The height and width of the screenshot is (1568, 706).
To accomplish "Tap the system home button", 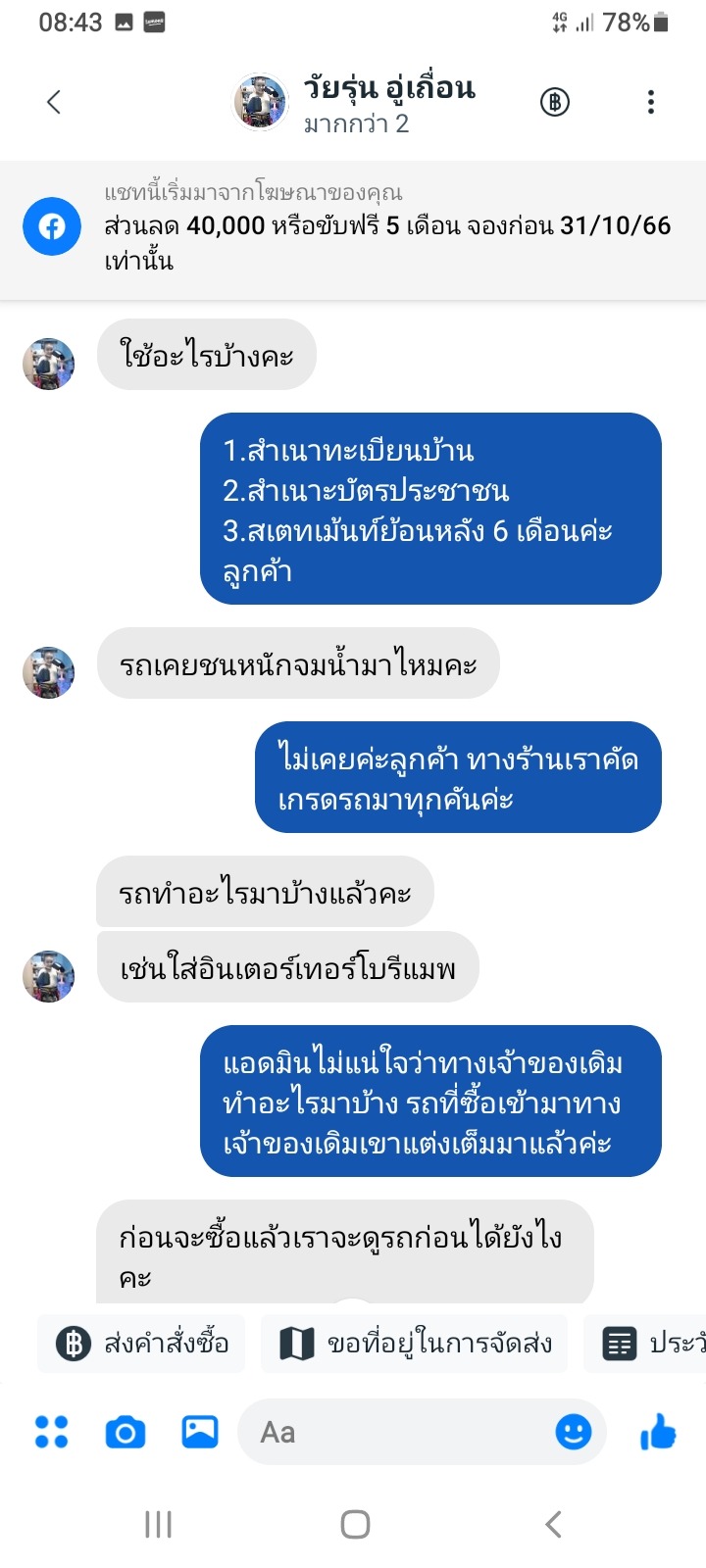I will pyautogui.click(x=355, y=1524).
